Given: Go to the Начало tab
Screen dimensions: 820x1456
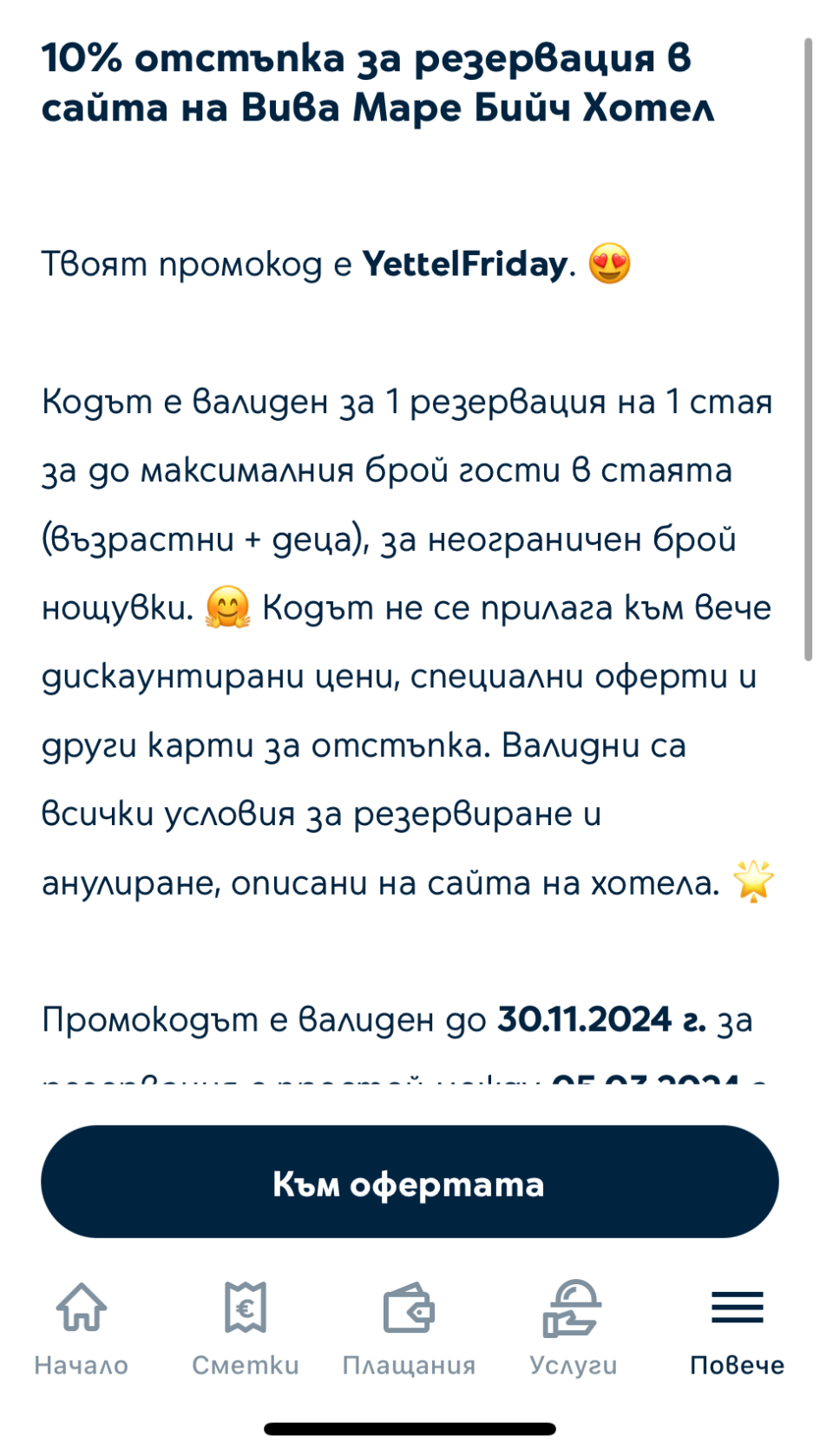Looking at the screenshot, I should point(82,1327).
